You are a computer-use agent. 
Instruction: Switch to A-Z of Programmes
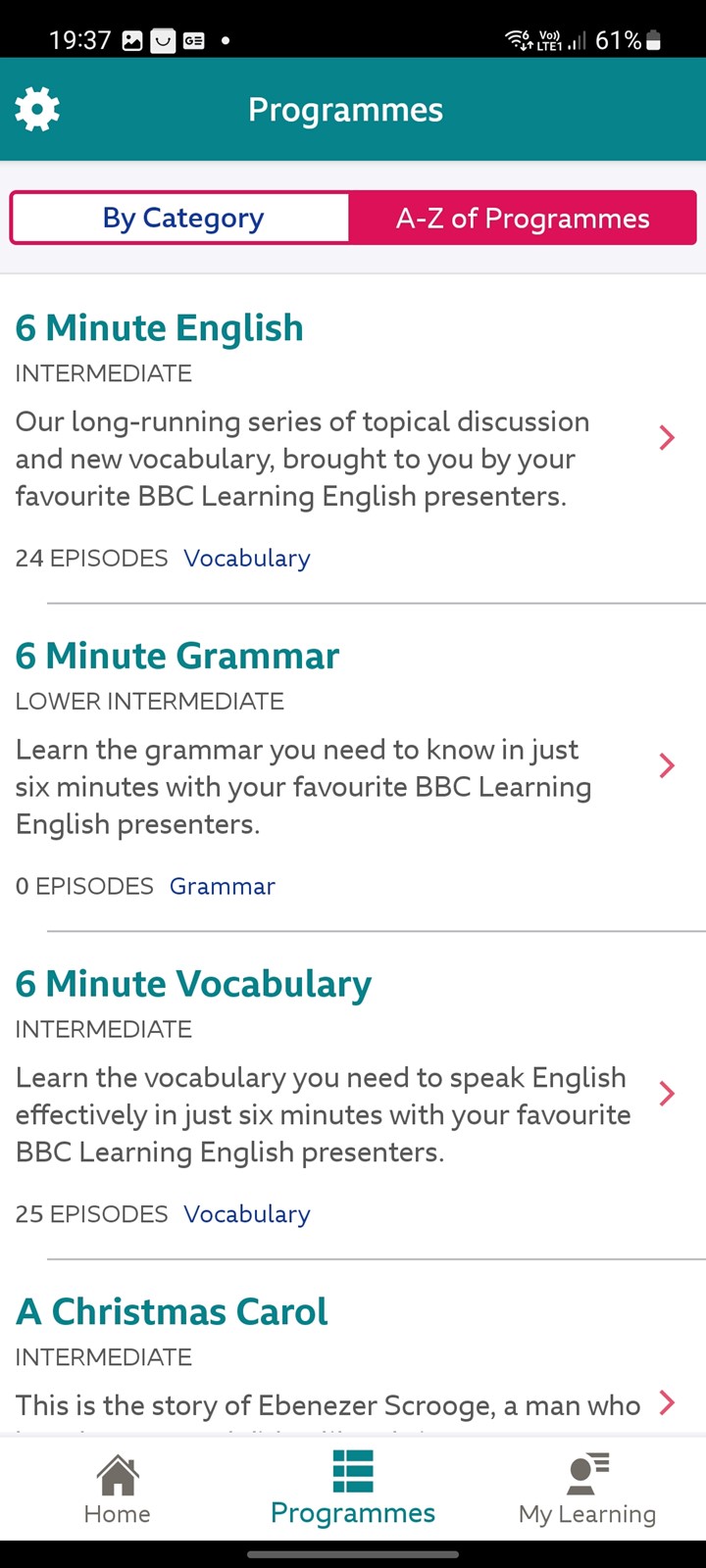(523, 218)
